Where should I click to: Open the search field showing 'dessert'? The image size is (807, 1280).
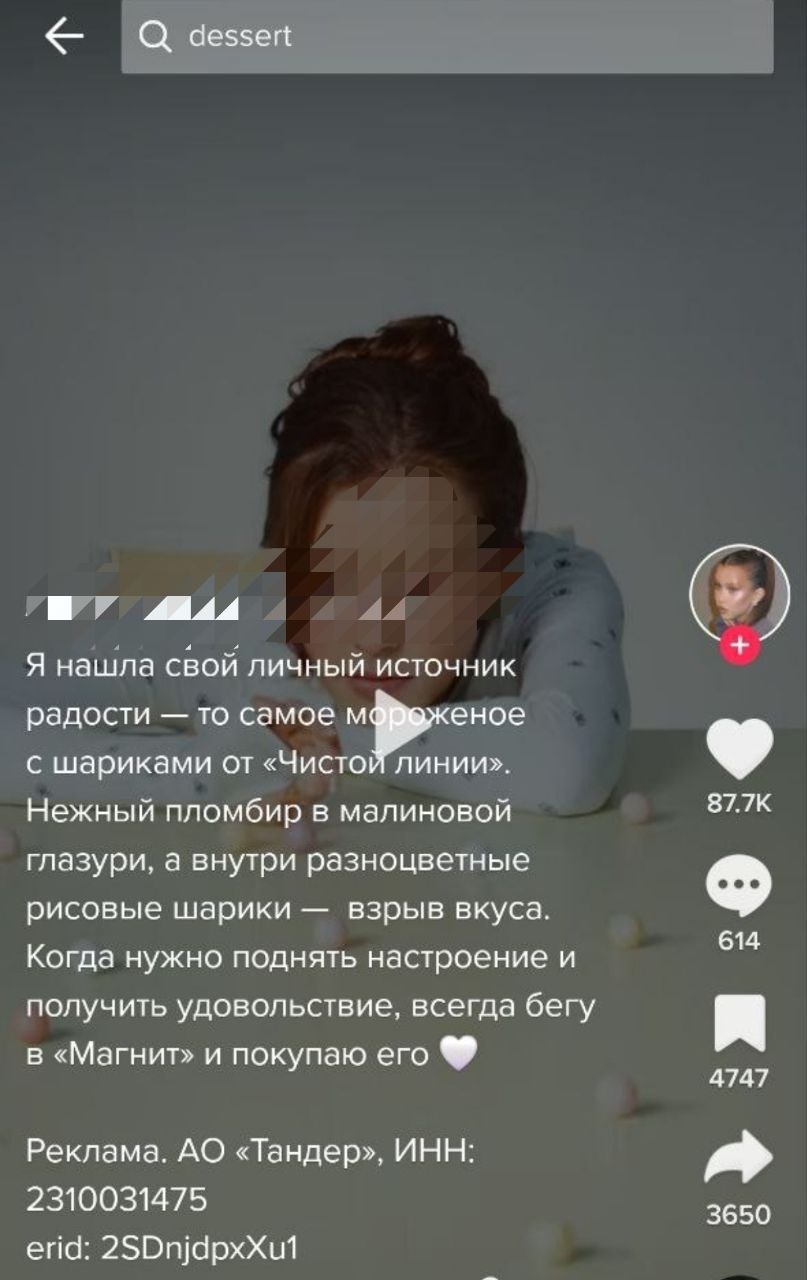[447, 37]
